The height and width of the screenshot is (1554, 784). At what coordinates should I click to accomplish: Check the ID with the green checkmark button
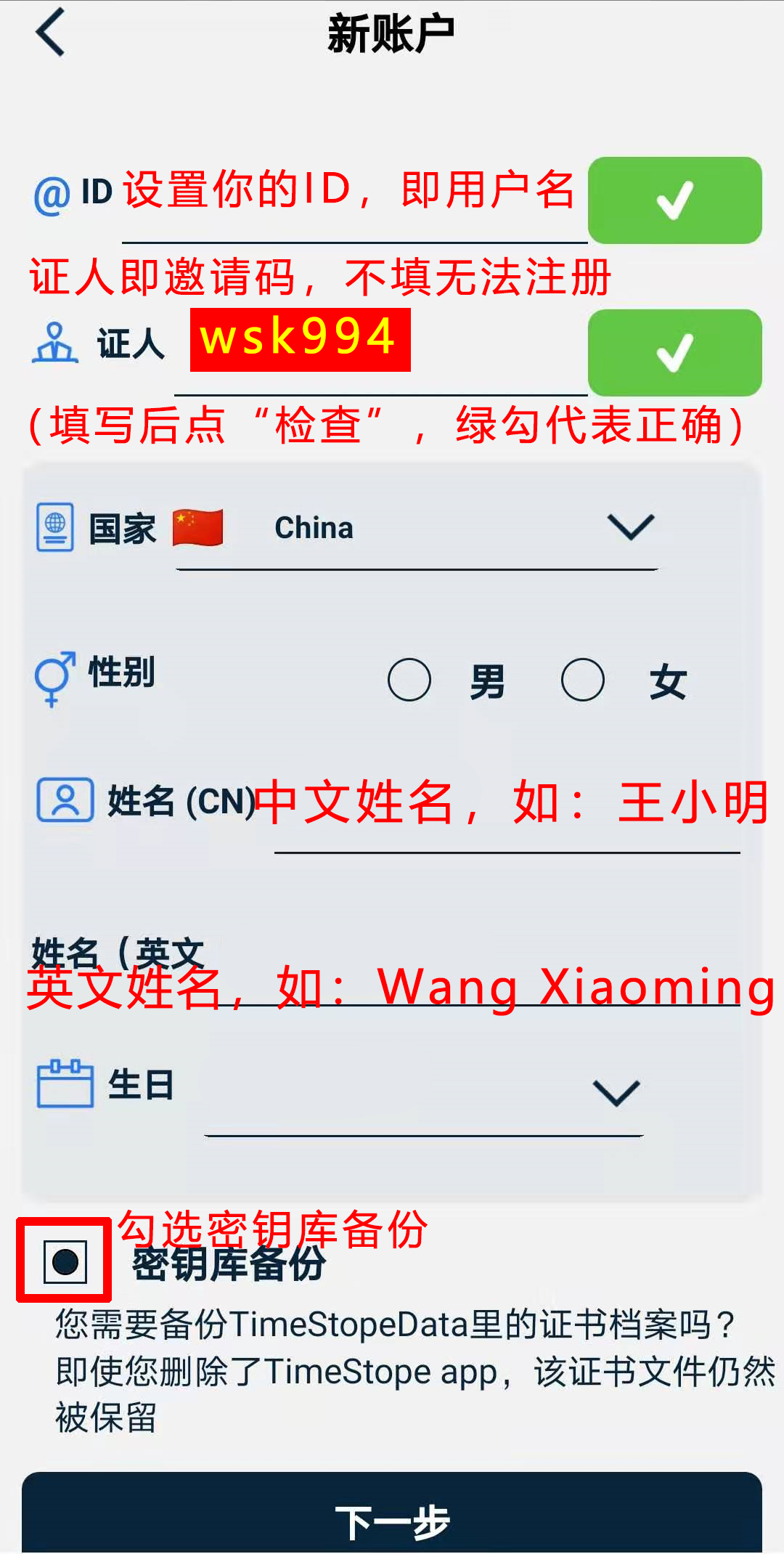tap(674, 200)
